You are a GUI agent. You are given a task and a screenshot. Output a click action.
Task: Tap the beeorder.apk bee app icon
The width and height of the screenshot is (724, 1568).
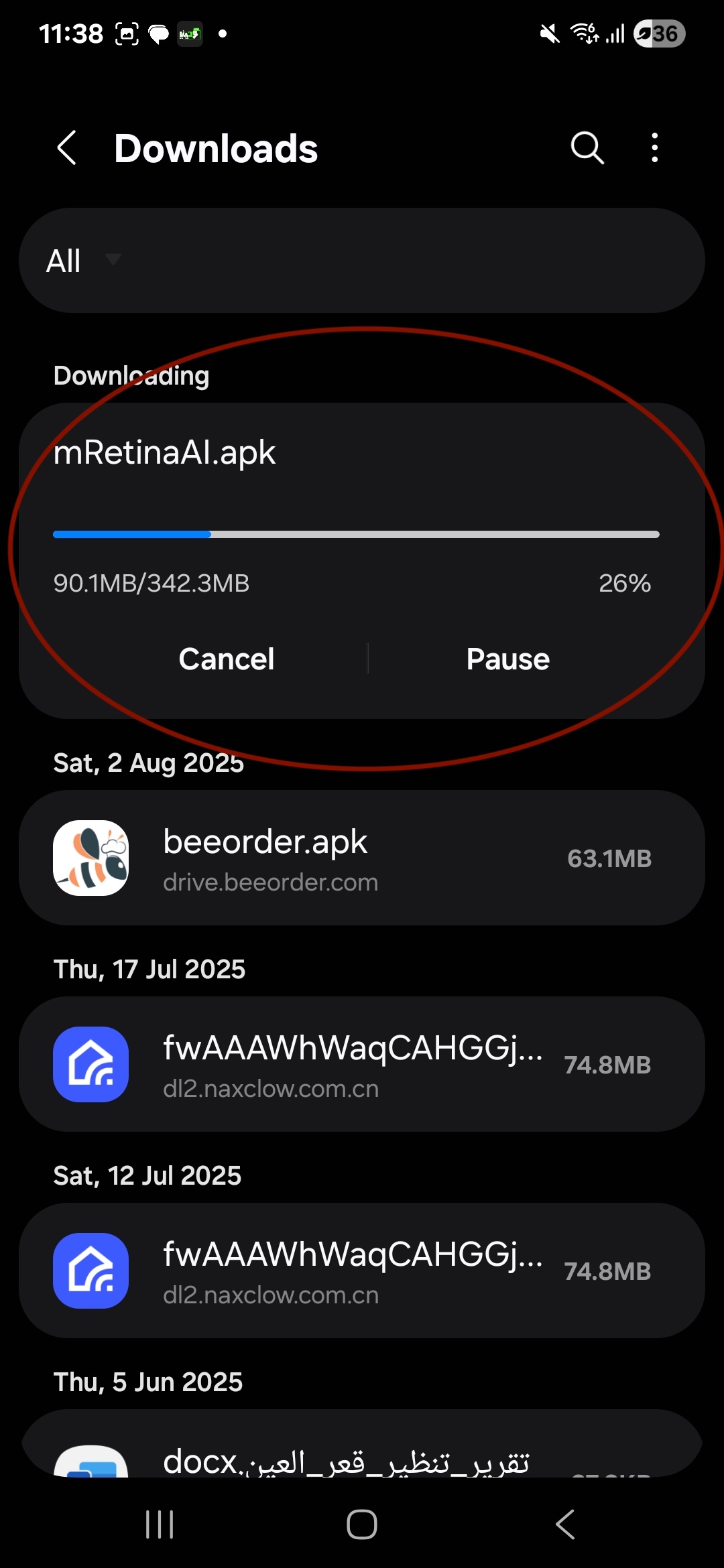tap(91, 858)
